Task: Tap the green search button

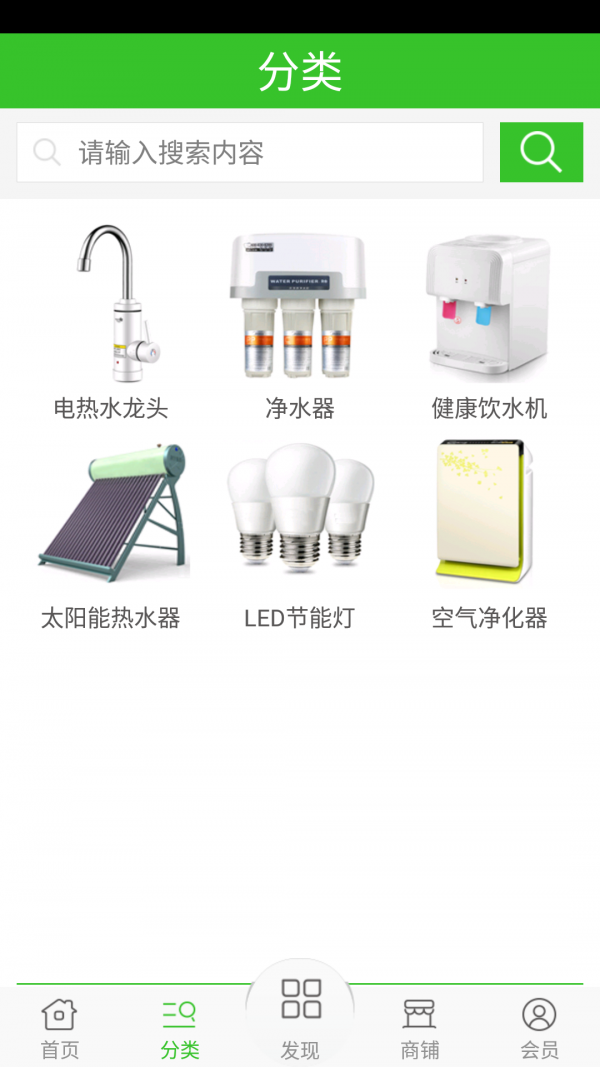Action: click(541, 152)
